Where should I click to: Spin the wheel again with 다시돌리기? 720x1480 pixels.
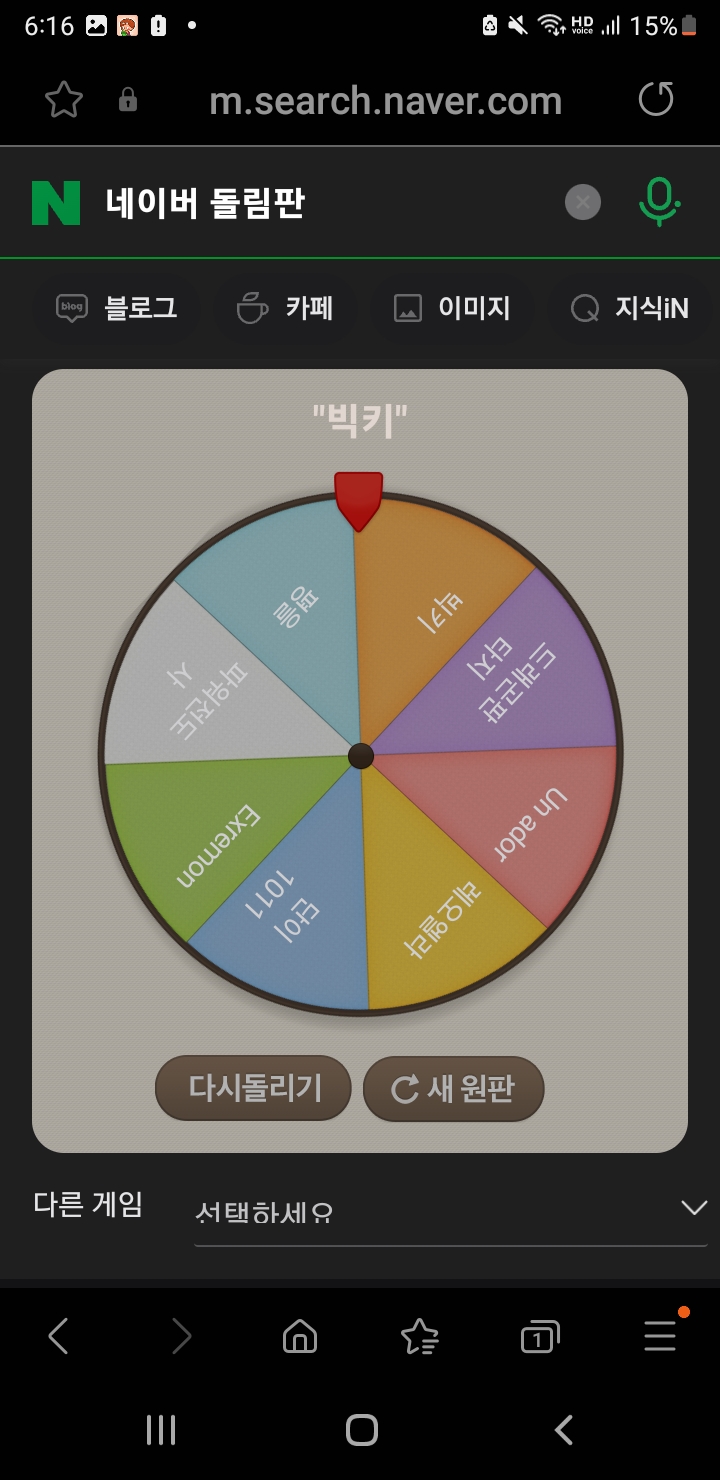pyautogui.click(x=254, y=1088)
